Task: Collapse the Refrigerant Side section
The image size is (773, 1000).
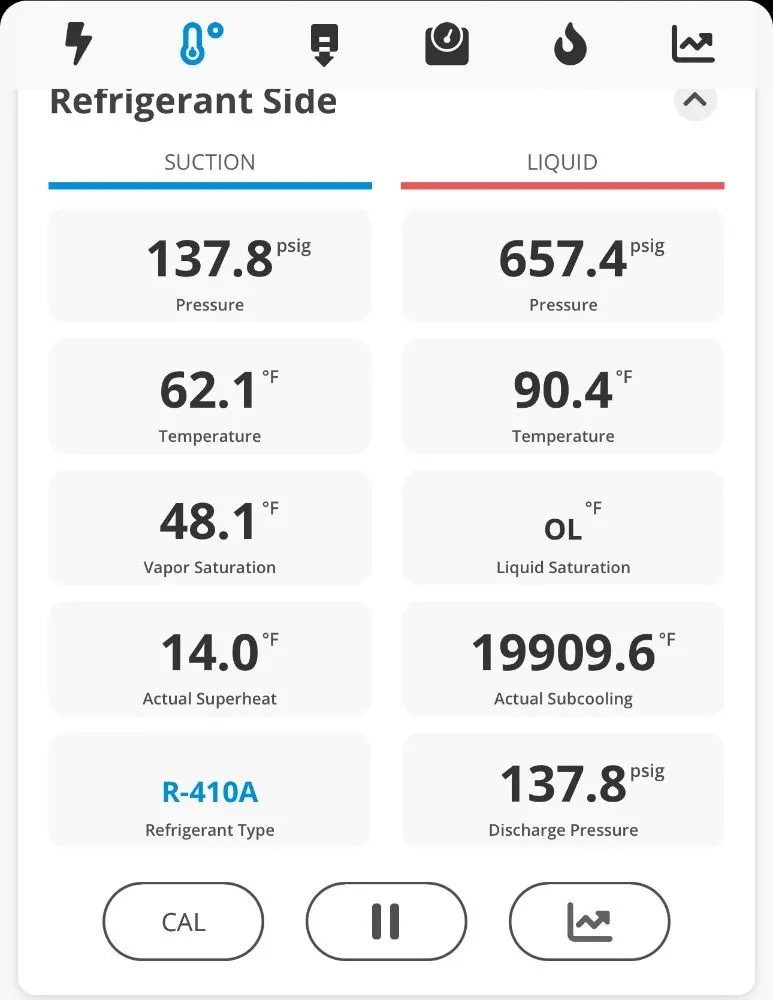Action: coord(696,100)
